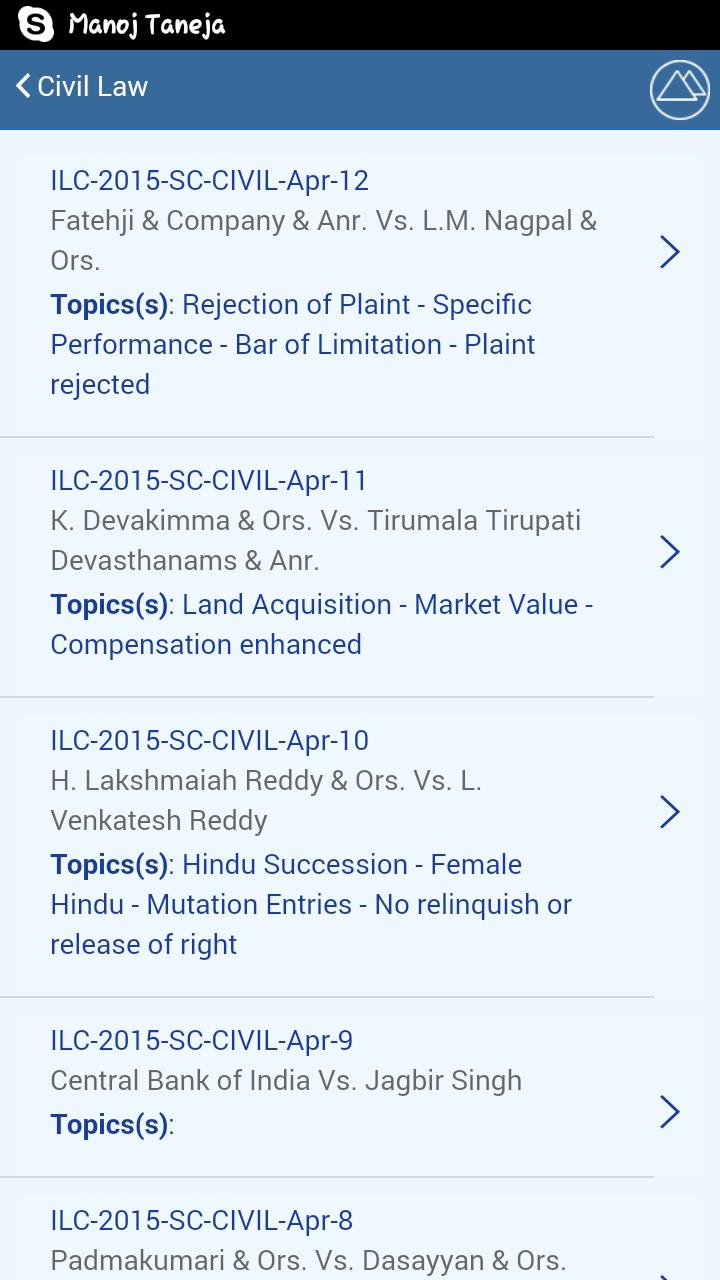This screenshot has width=720, height=1280.
Task: Select the chevron next to Fatehji & Company case
Action: point(670,252)
